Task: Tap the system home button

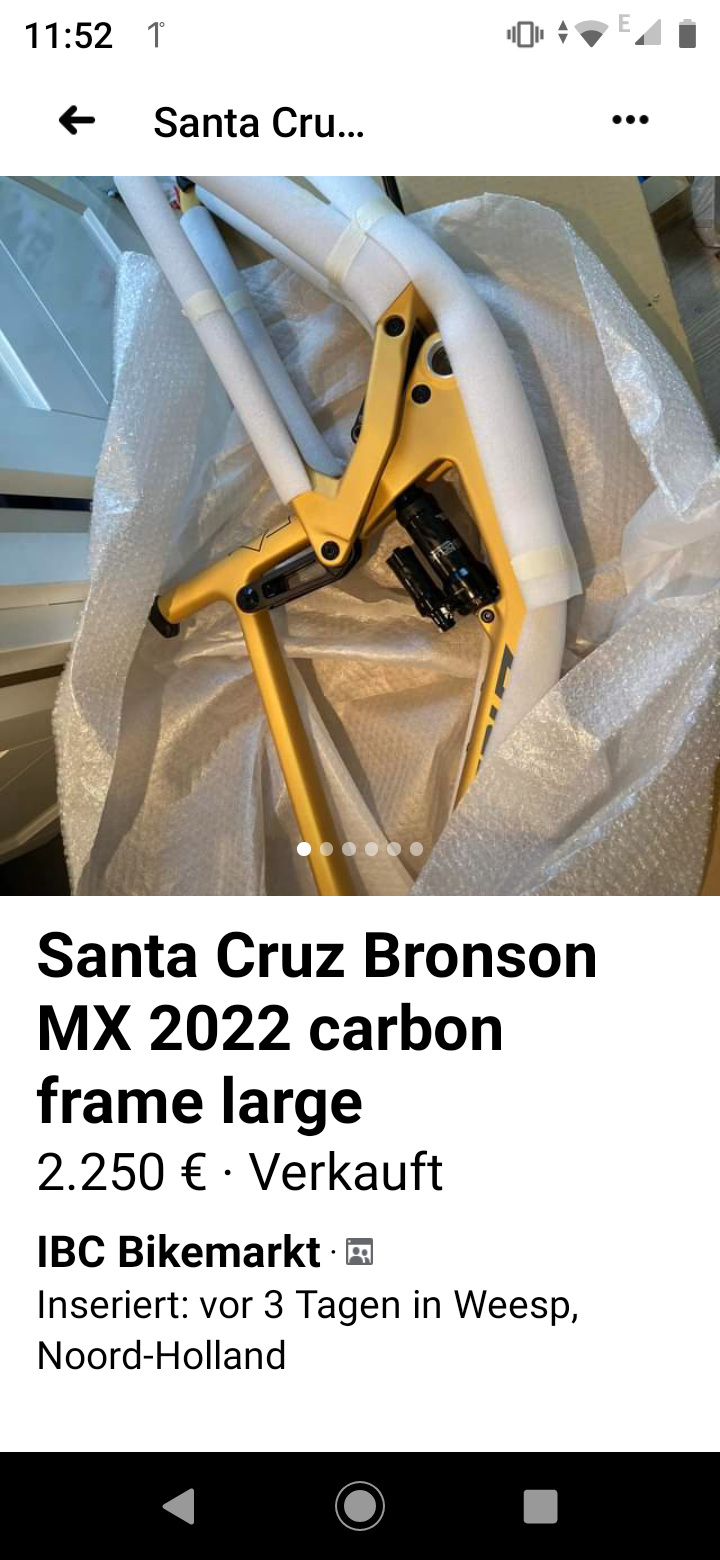Action: tap(360, 1505)
